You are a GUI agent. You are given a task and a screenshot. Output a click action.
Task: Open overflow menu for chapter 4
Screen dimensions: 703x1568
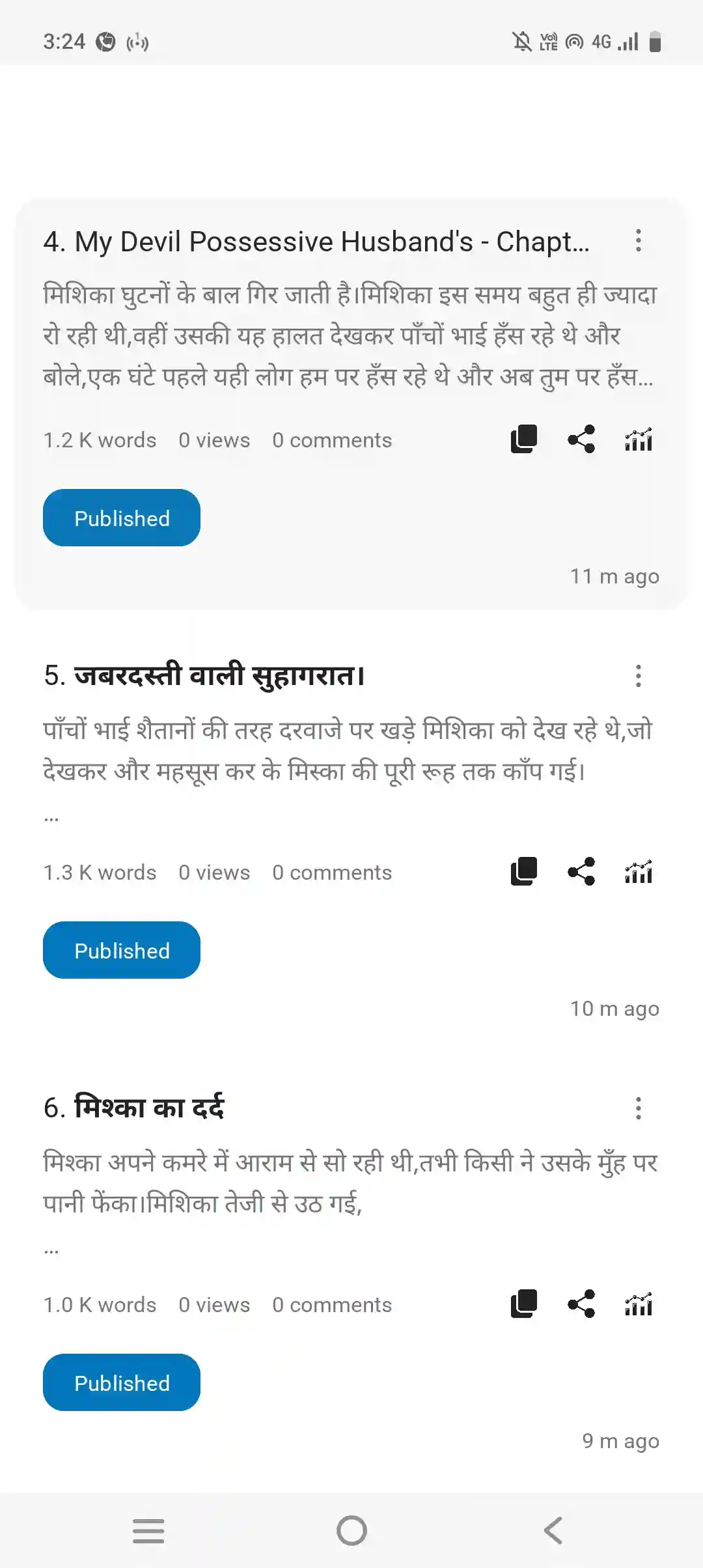[x=639, y=241]
